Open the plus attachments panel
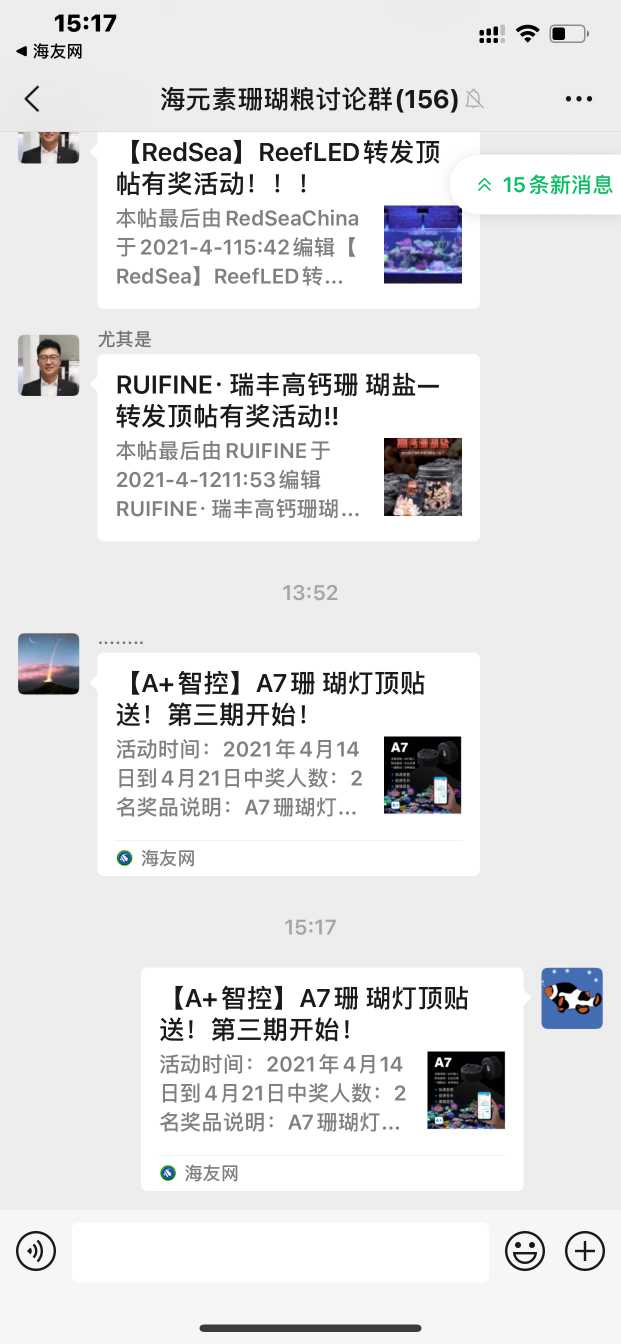The image size is (621, 1344). (x=585, y=1251)
